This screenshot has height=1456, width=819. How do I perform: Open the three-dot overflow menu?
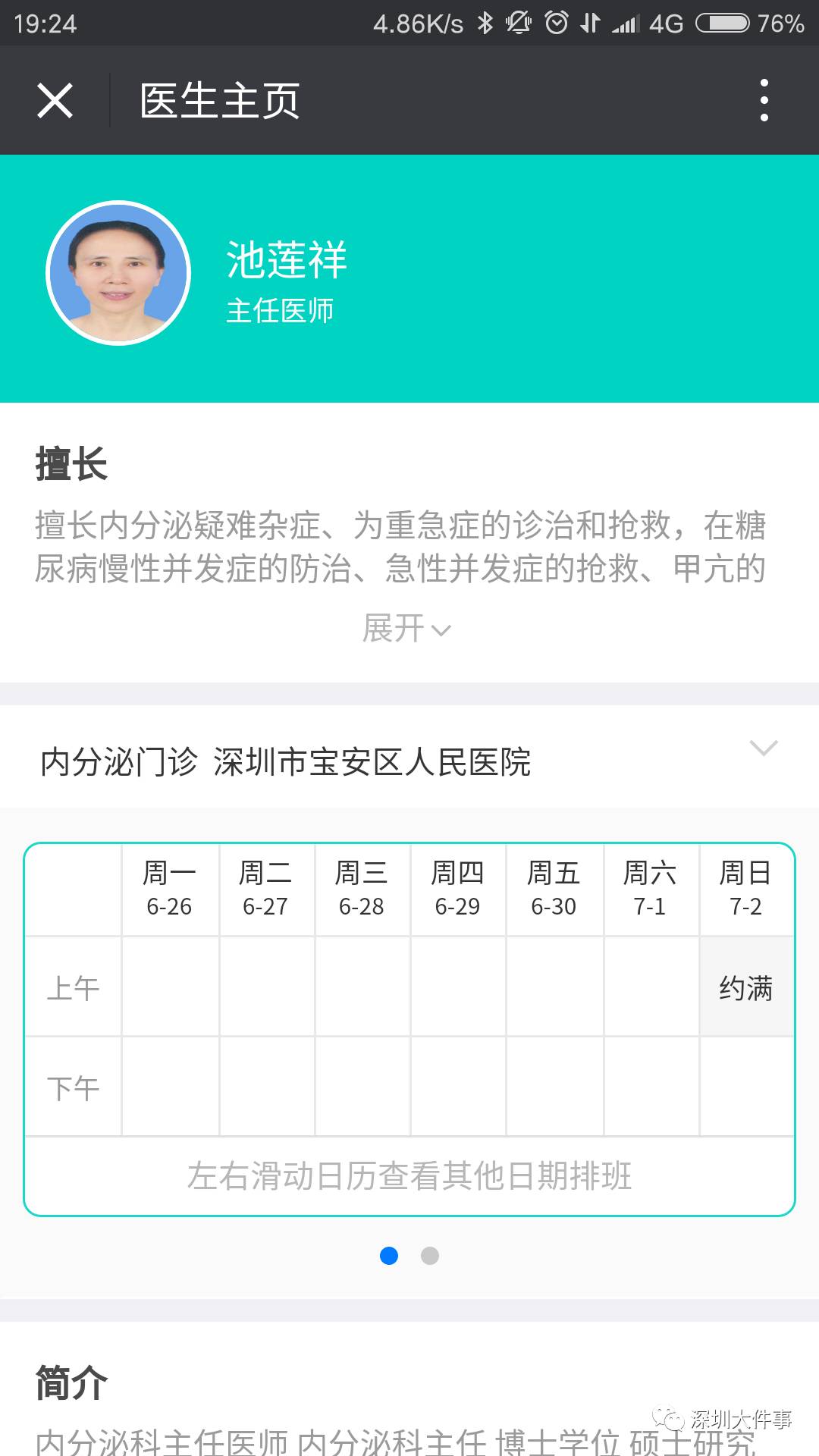(764, 100)
